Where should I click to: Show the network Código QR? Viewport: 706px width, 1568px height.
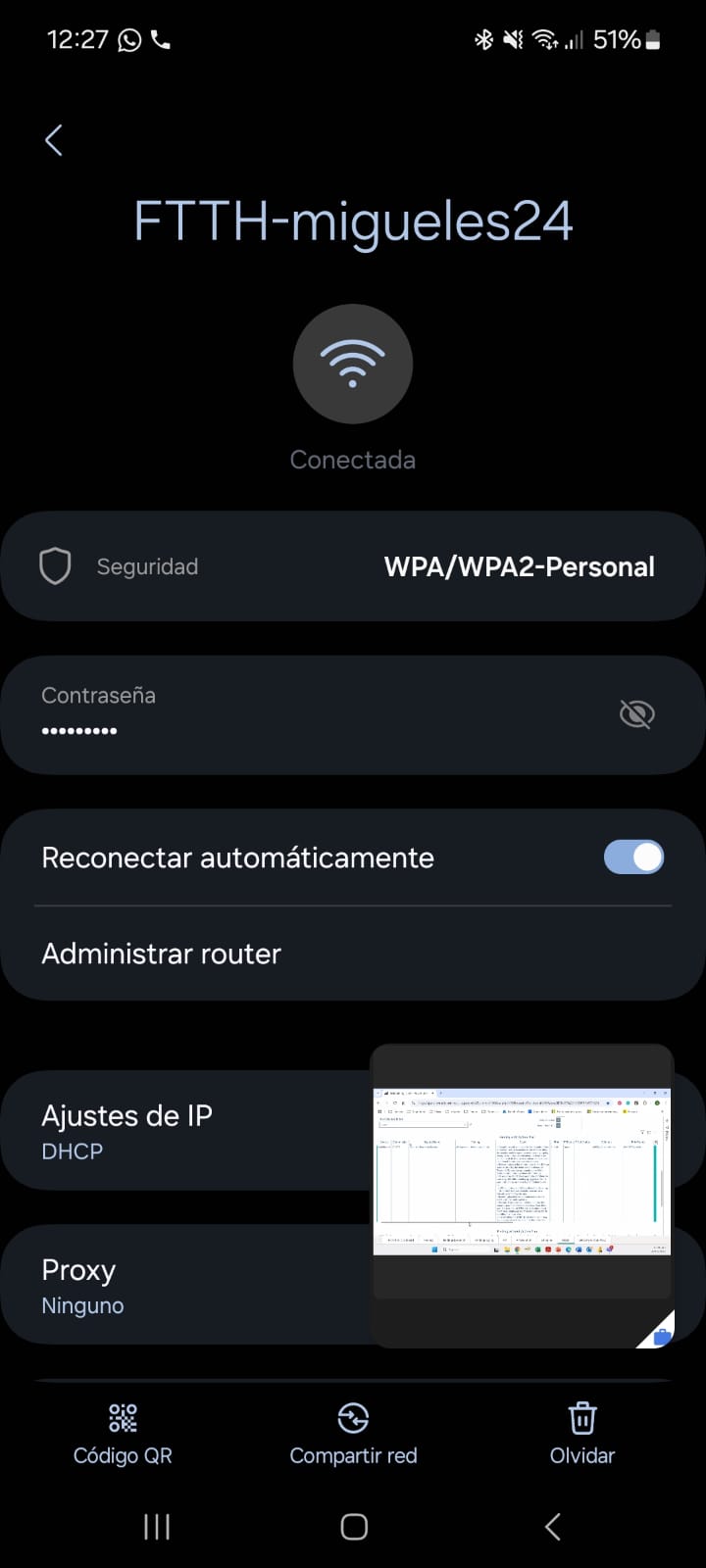point(123,1434)
